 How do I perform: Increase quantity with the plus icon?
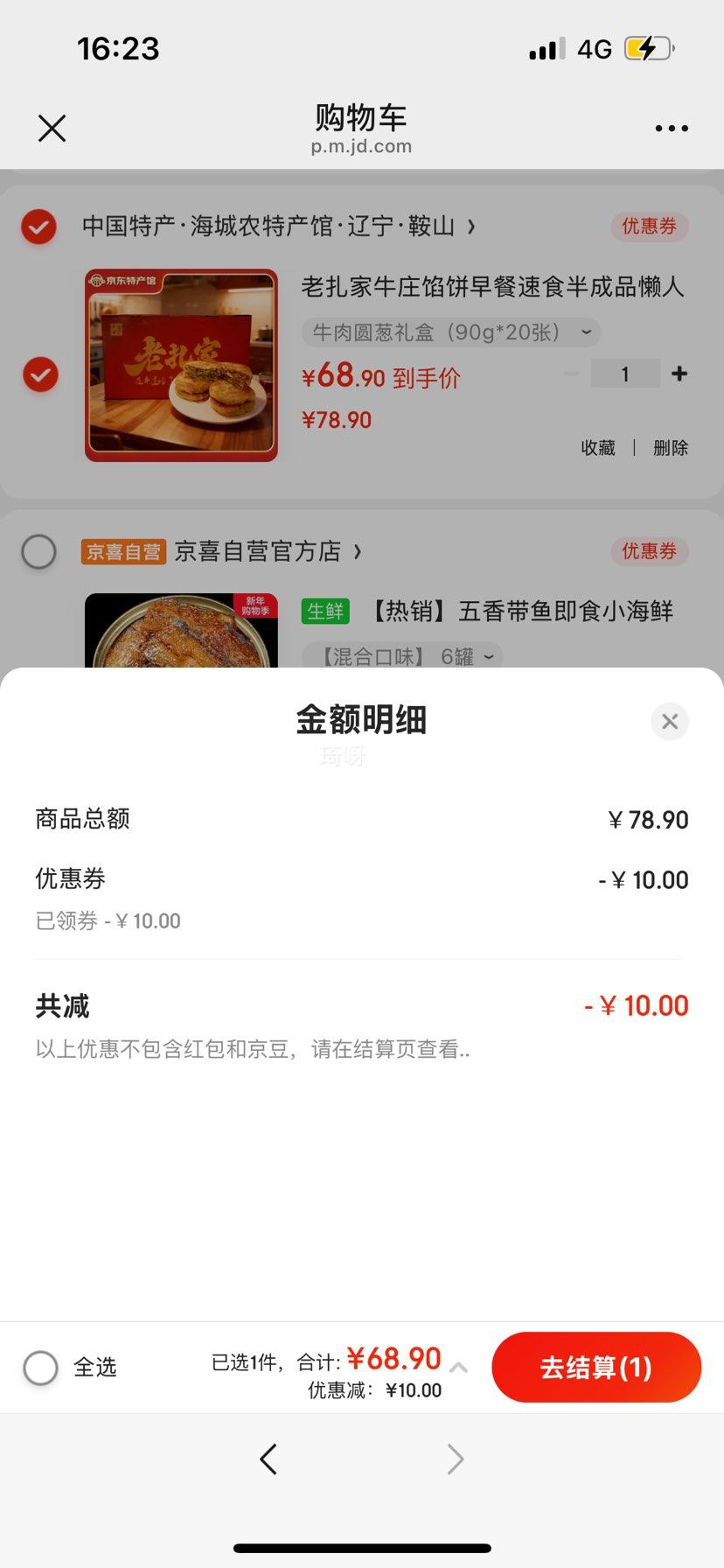679,374
